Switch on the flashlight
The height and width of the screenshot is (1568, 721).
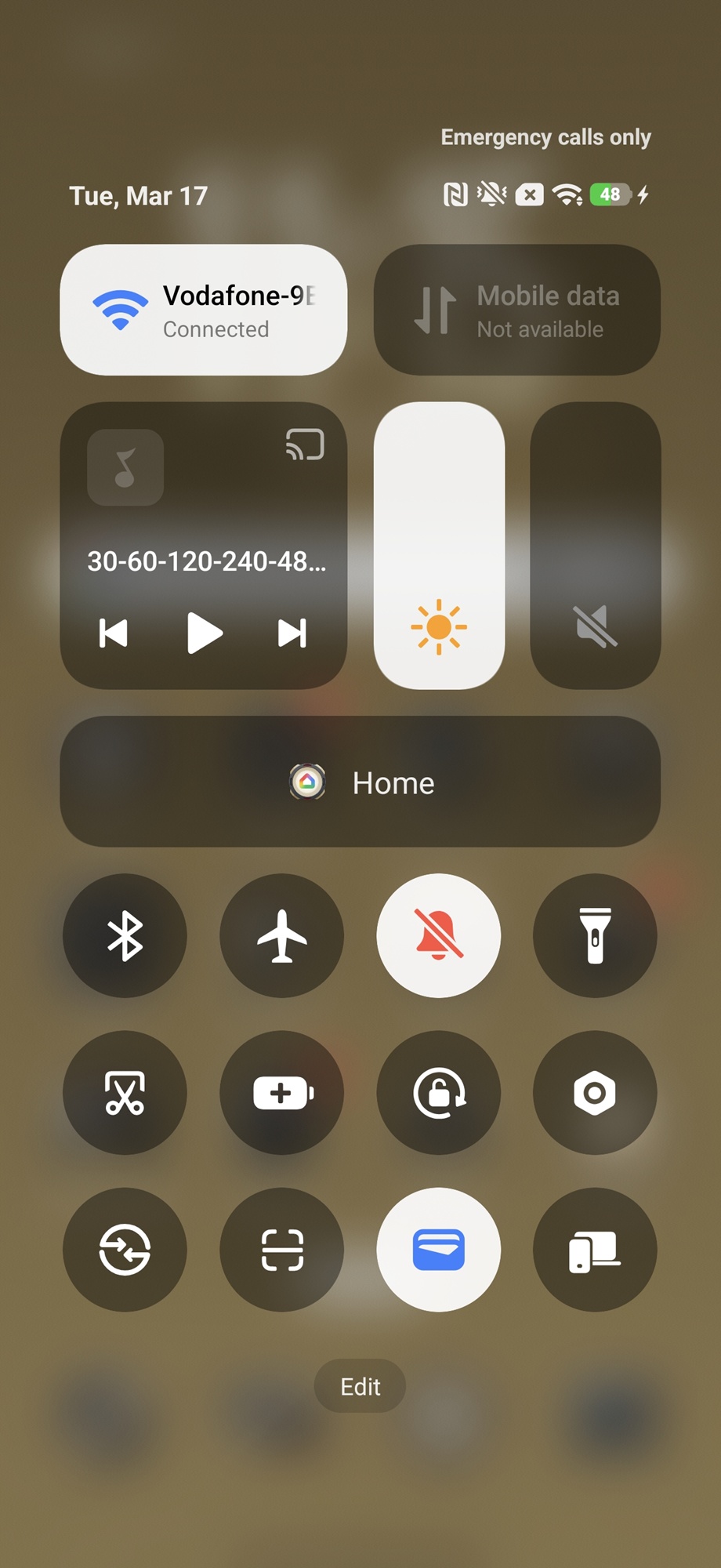(595, 935)
